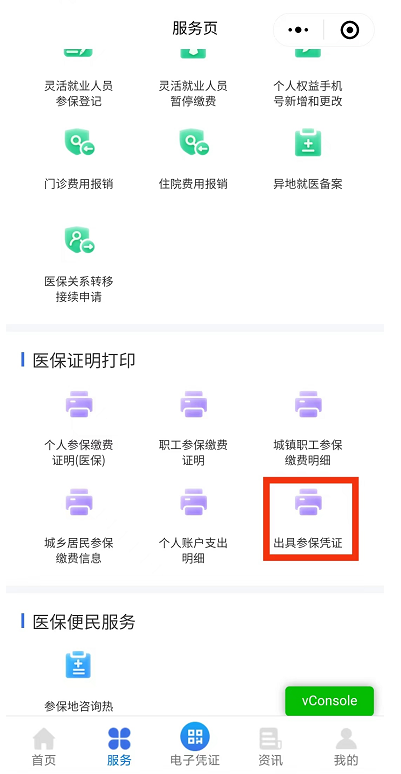Switch to the 资讯 tab
Viewport: 401px width, 774px height.
270,746
